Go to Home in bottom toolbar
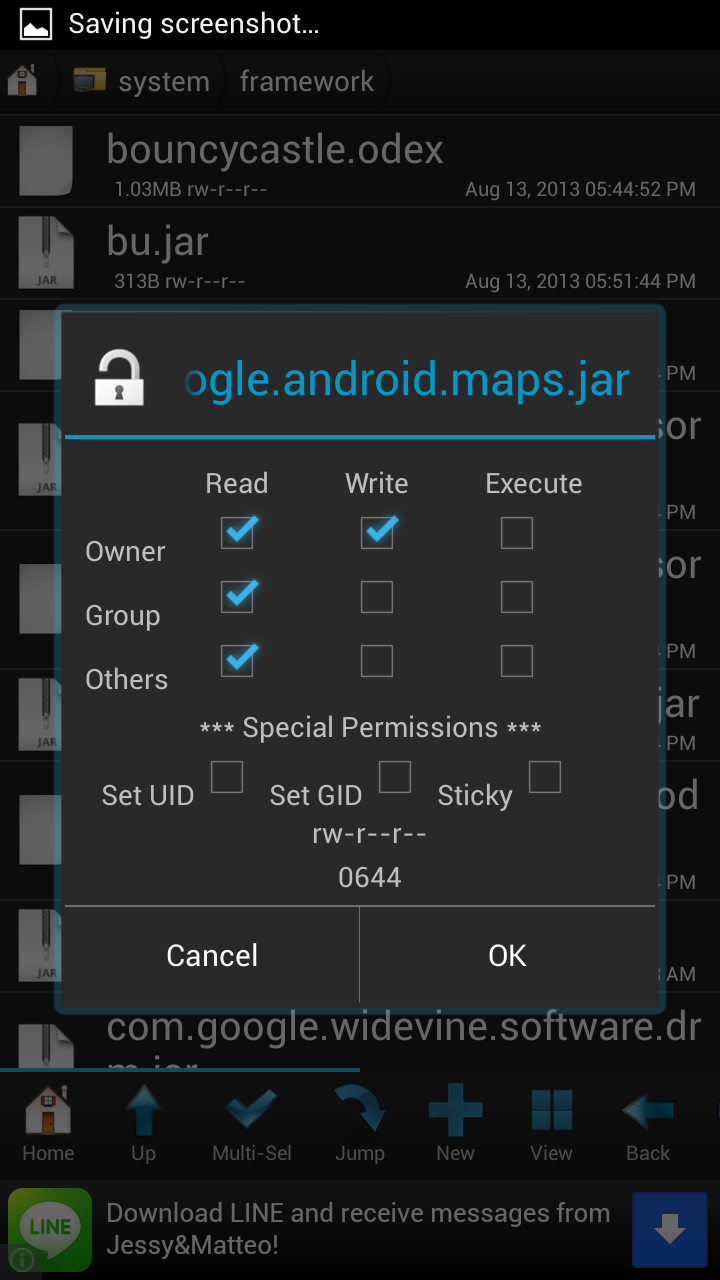The width and height of the screenshot is (720, 1280). pos(48,1124)
